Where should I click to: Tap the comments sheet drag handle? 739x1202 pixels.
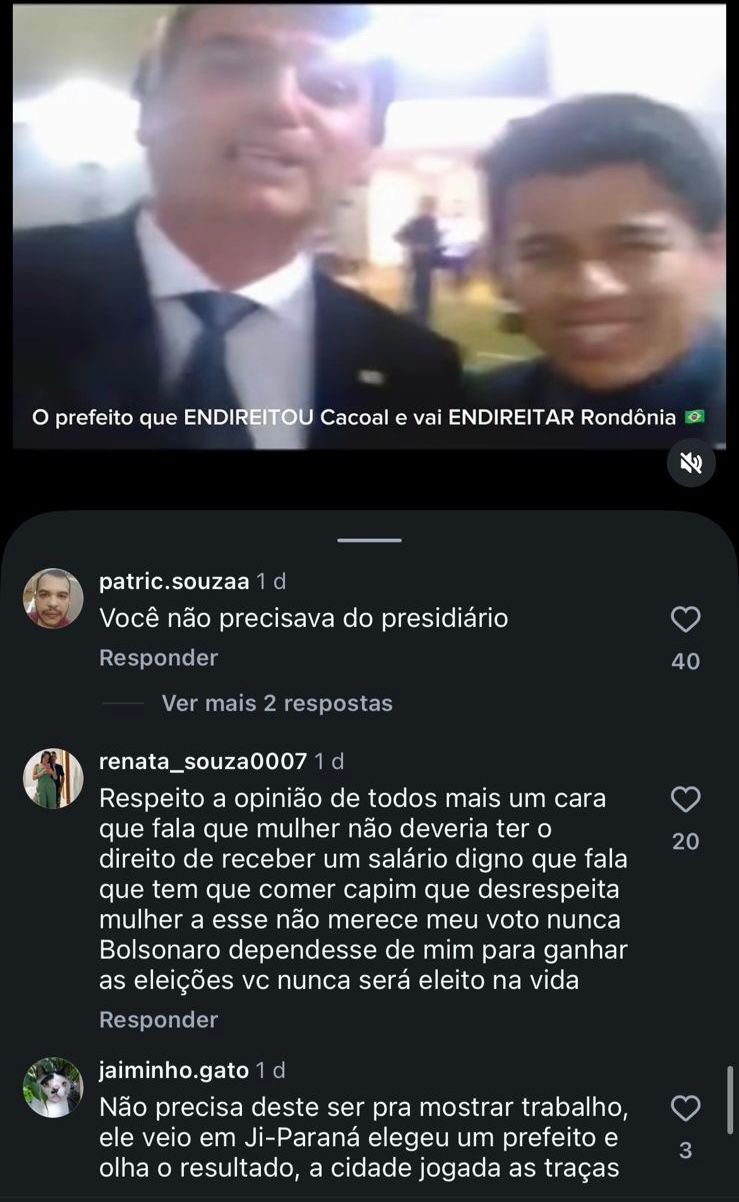point(369,540)
